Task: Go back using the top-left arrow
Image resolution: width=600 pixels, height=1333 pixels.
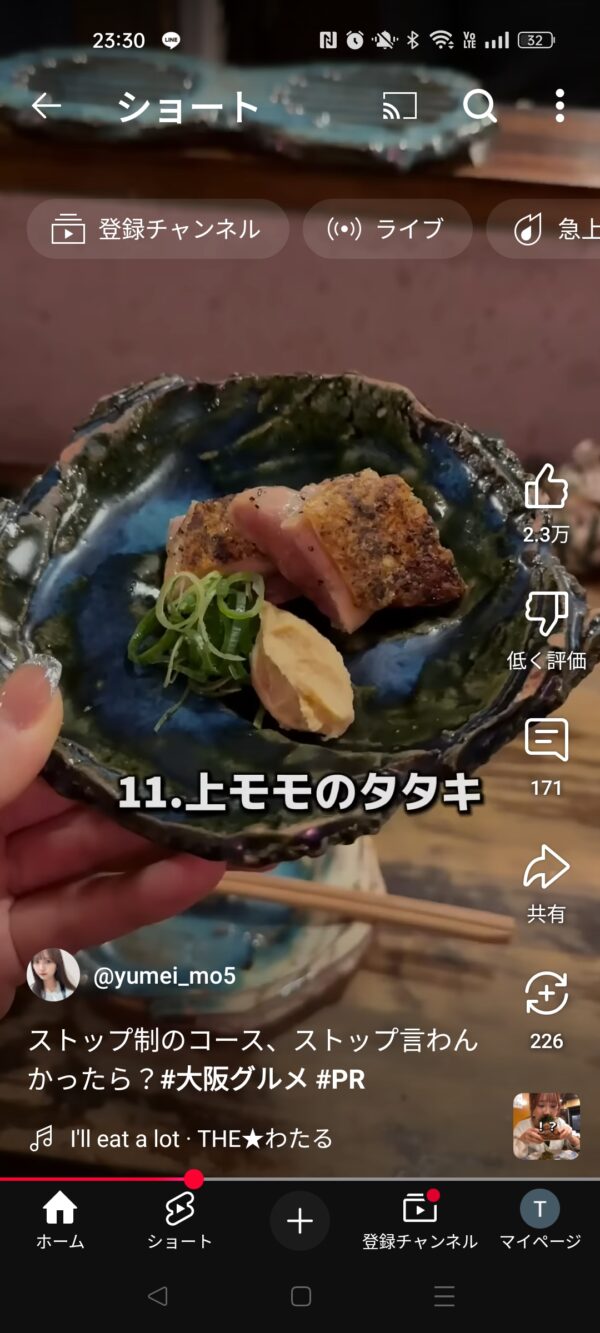Action: (46, 106)
